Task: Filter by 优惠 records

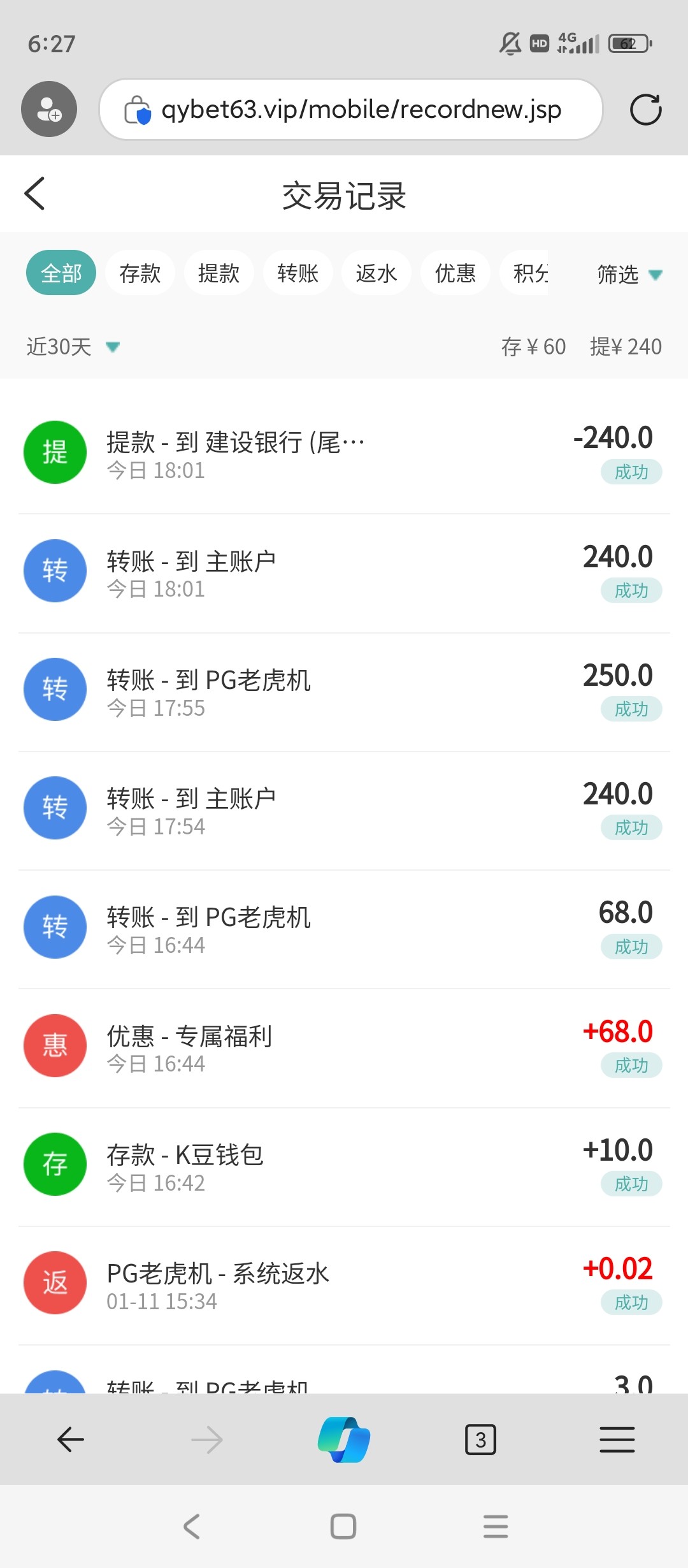Action: coord(455,273)
